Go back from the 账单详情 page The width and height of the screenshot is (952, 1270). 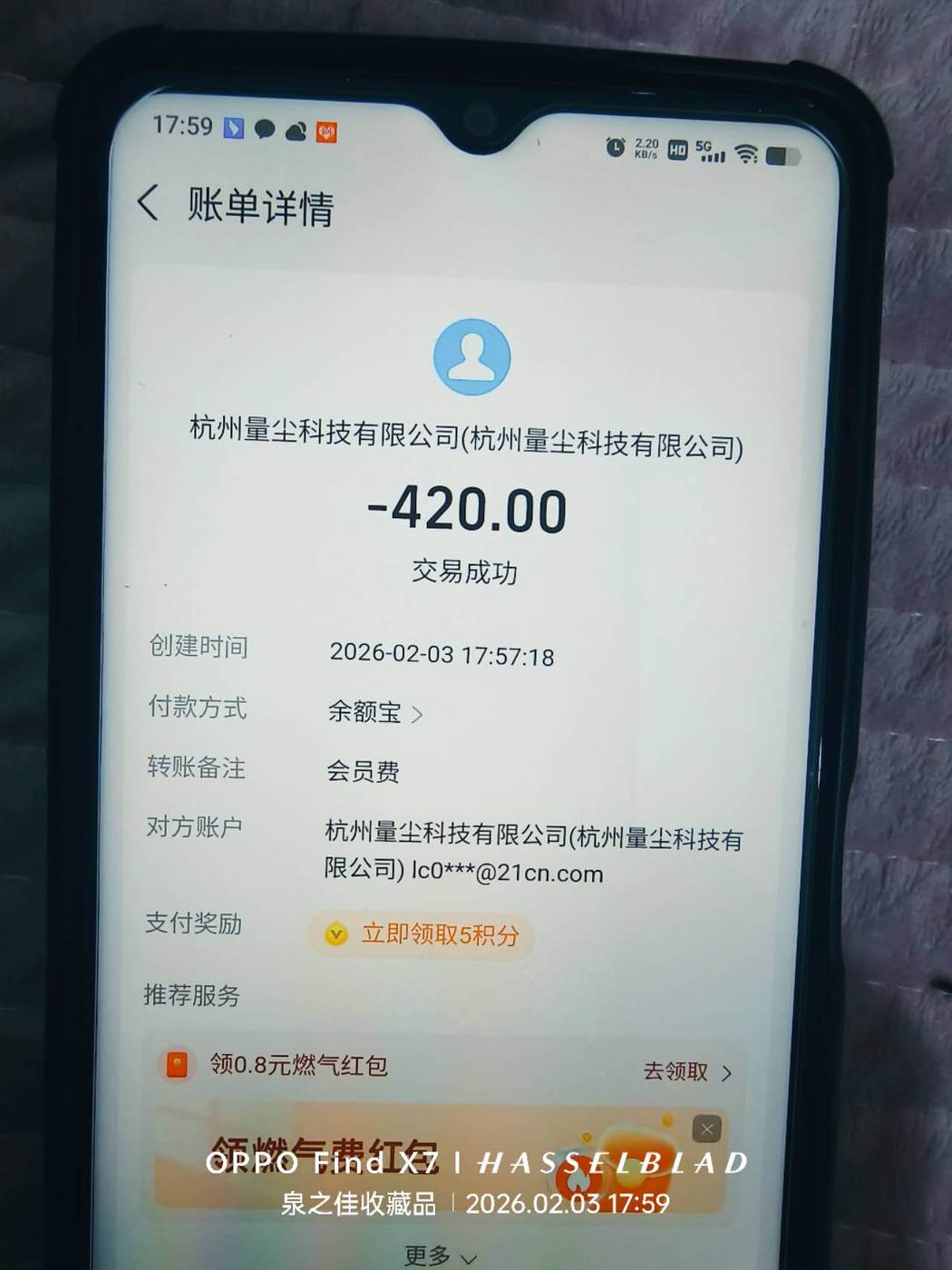[x=150, y=202]
